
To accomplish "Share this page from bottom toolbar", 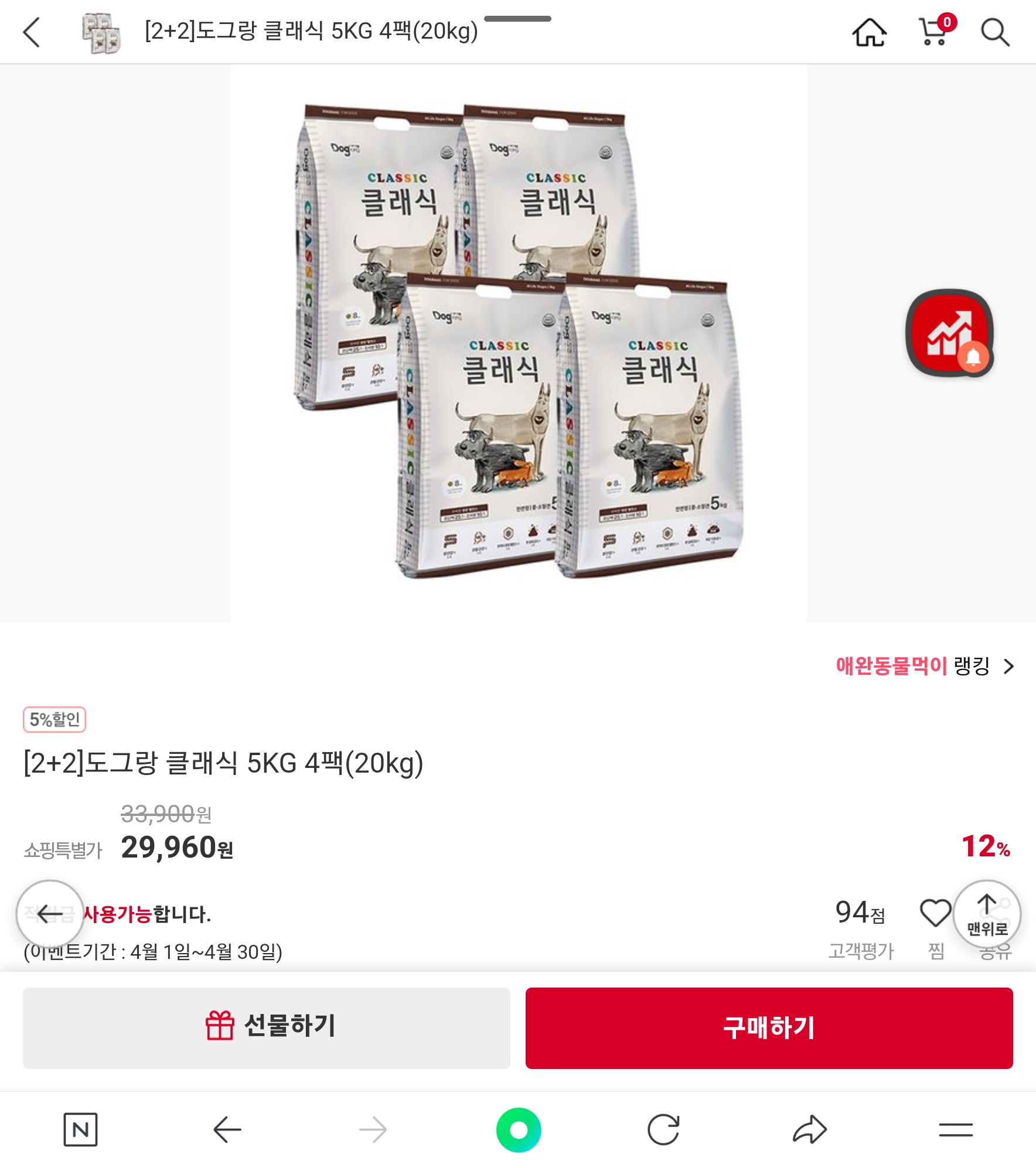I will point(809,1129).
